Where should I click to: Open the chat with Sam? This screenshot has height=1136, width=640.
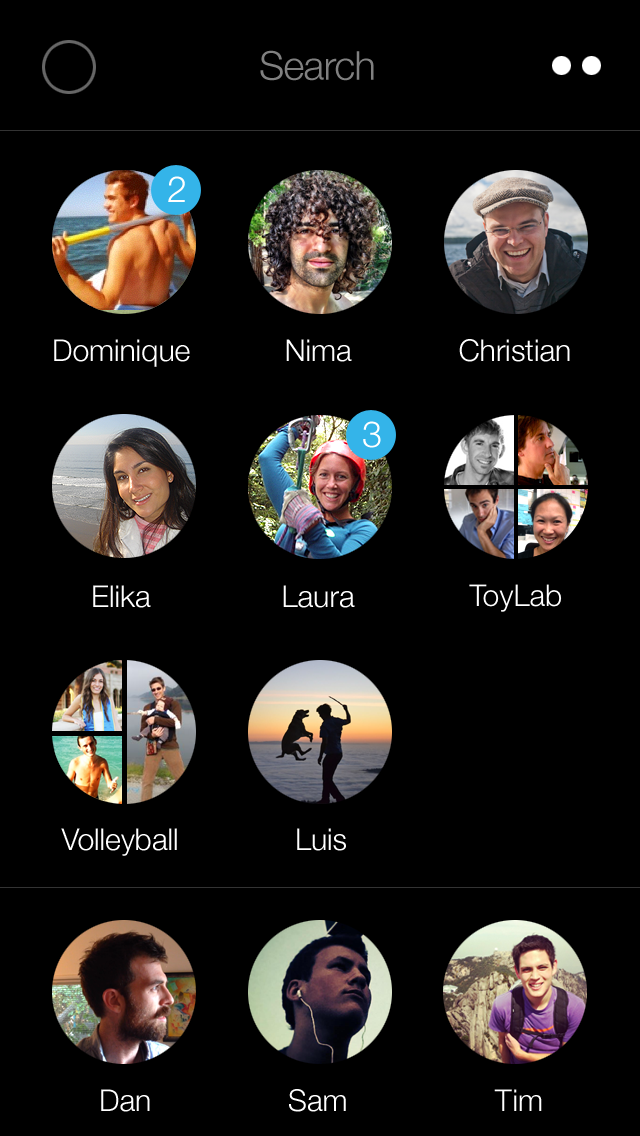tap(320, 992)
